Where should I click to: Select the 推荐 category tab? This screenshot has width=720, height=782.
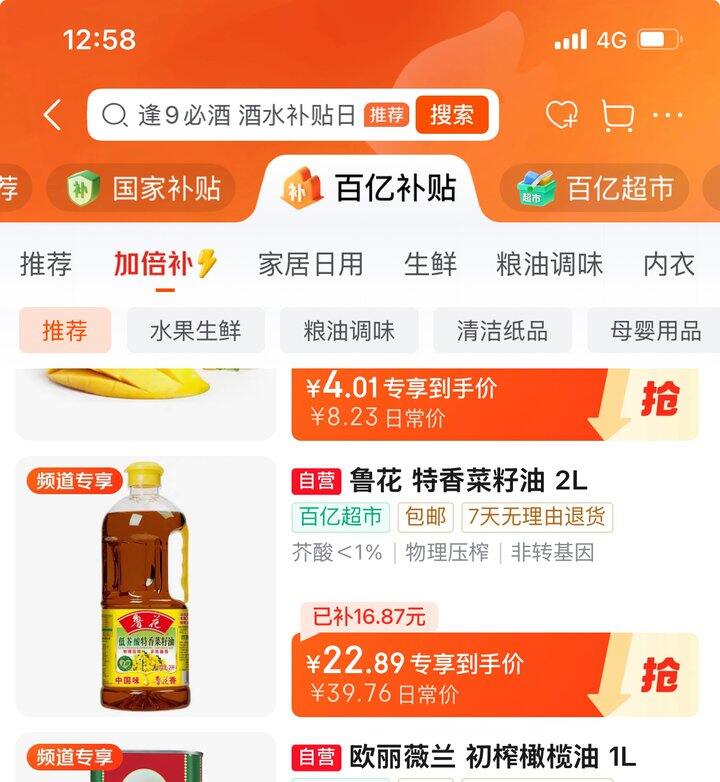tap(46, 264)
